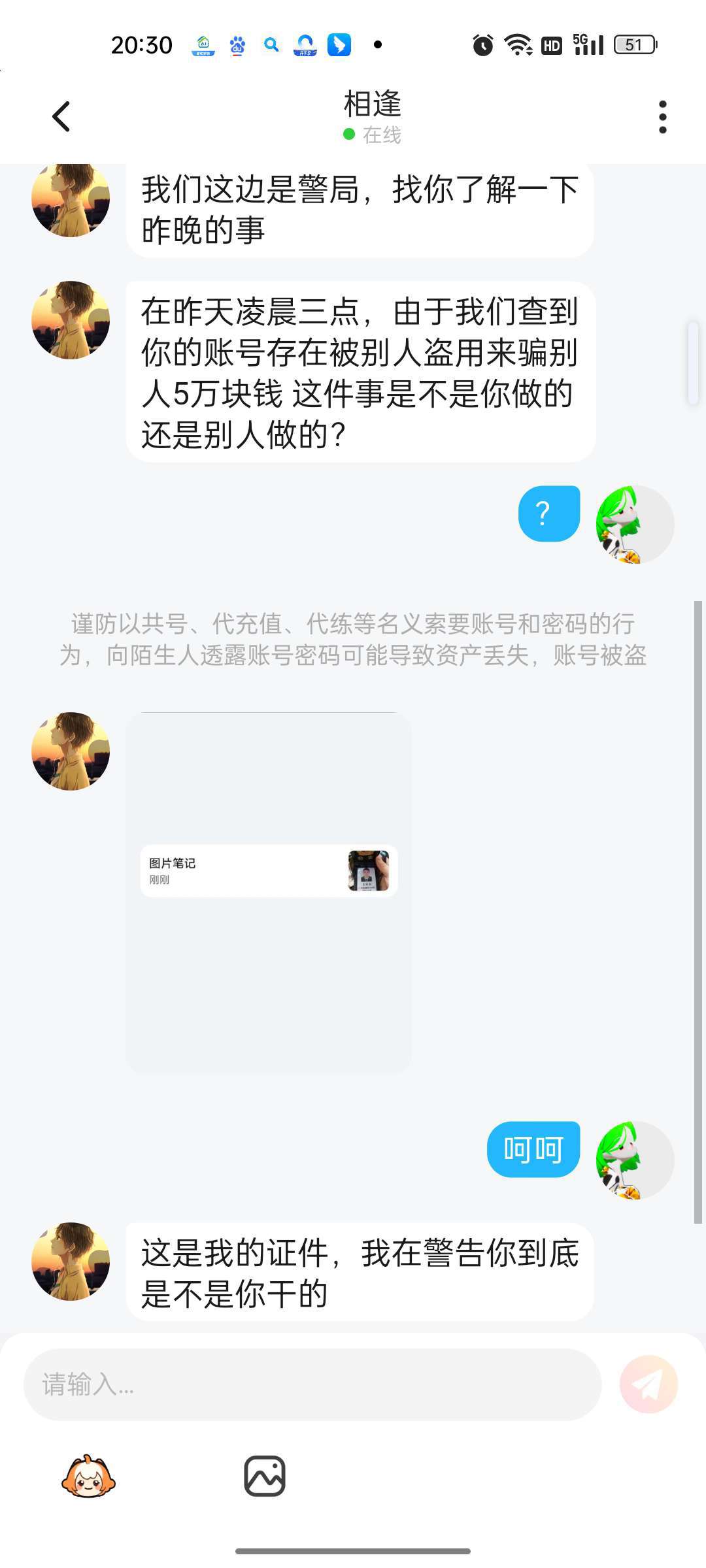View 相逢's avatar beside the 证件 message

coord(71,1261)
